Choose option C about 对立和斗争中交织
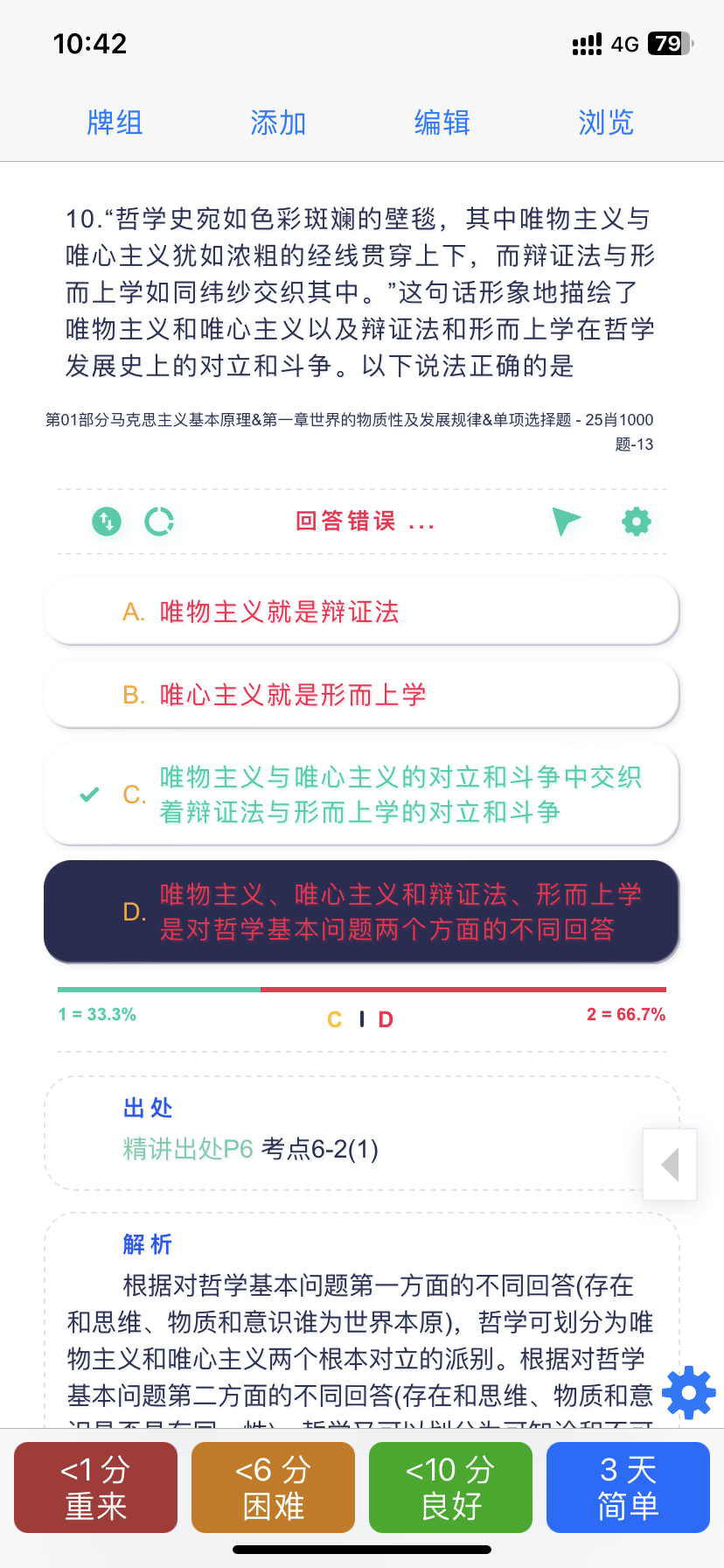Viewport: 724px width, 1568px height. [361, 794]
